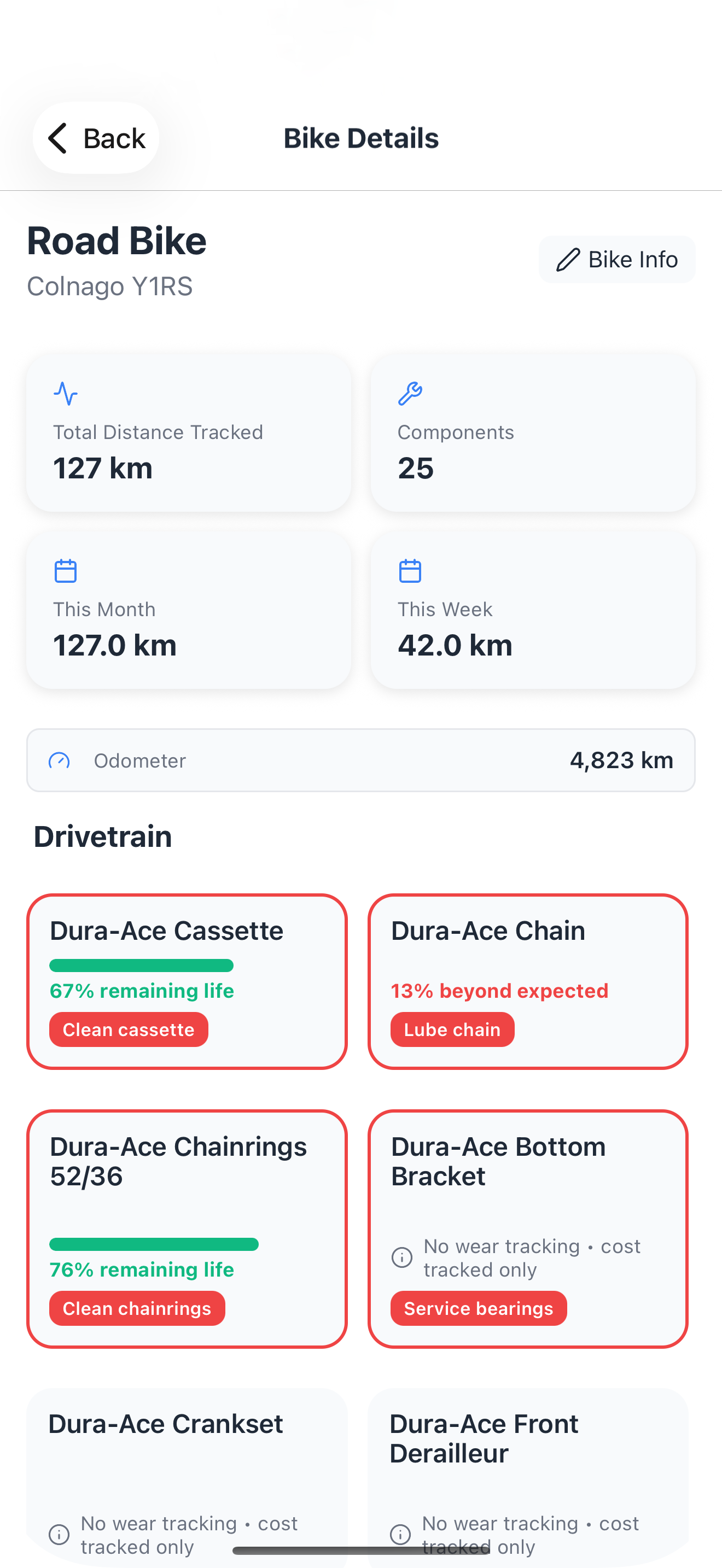Open the Dura-Ace Bottom Bracket card

click(528, 1228)
